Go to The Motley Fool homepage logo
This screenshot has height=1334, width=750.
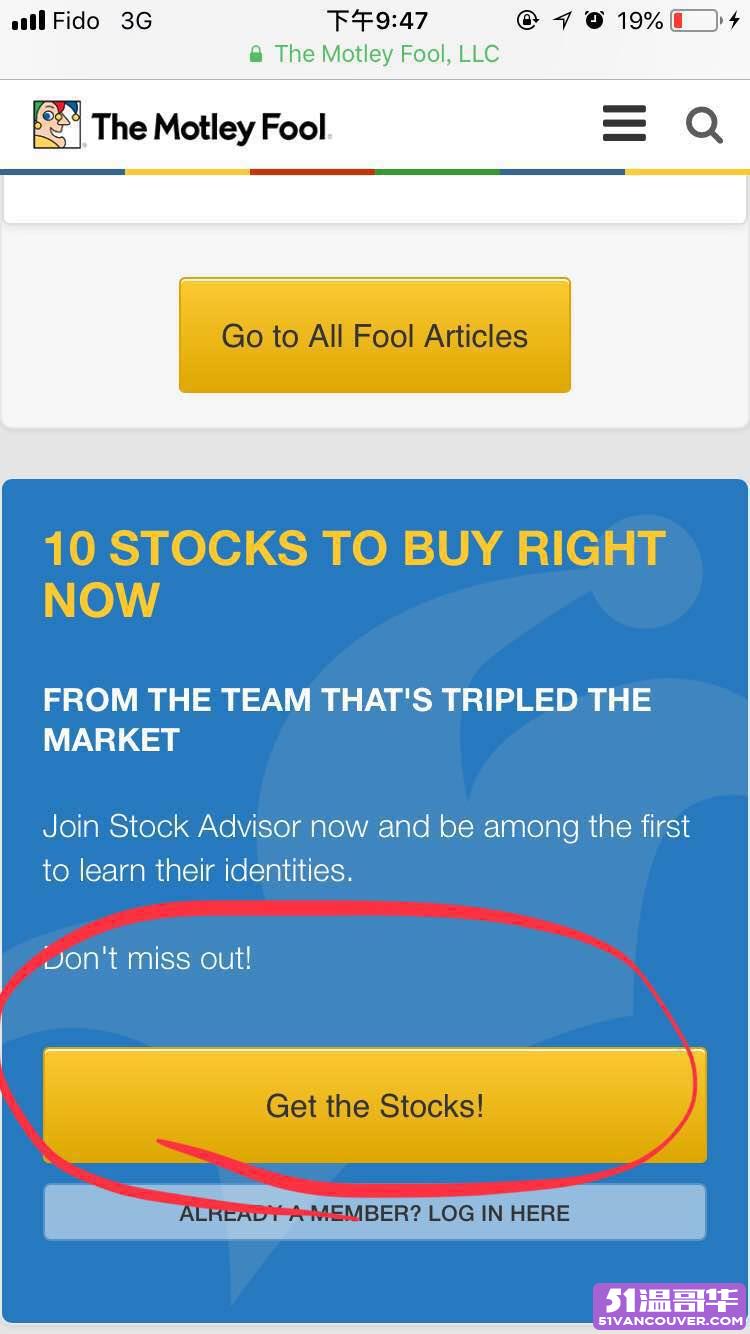181,126
